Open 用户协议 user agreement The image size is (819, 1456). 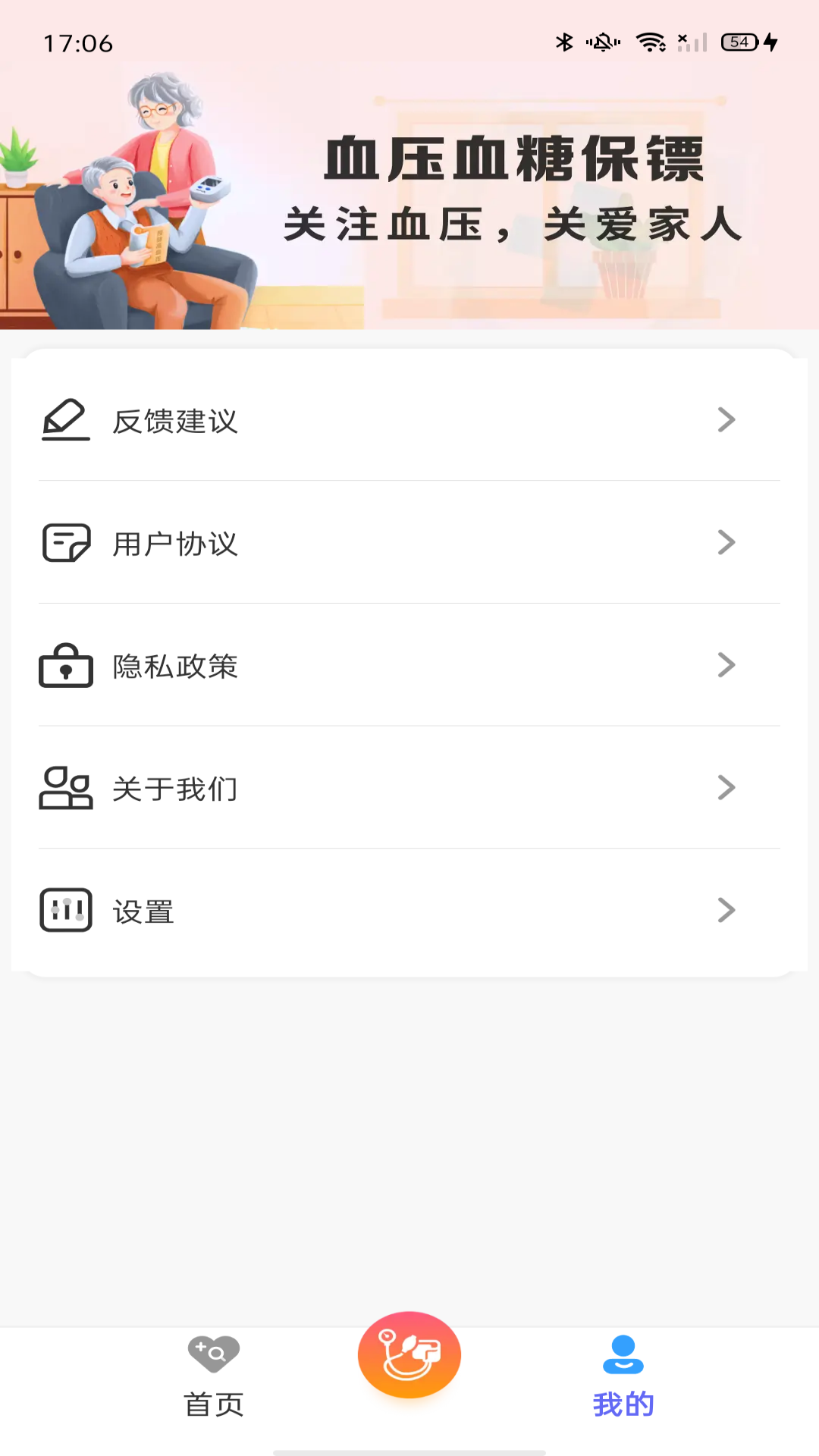tap(409, 543)
